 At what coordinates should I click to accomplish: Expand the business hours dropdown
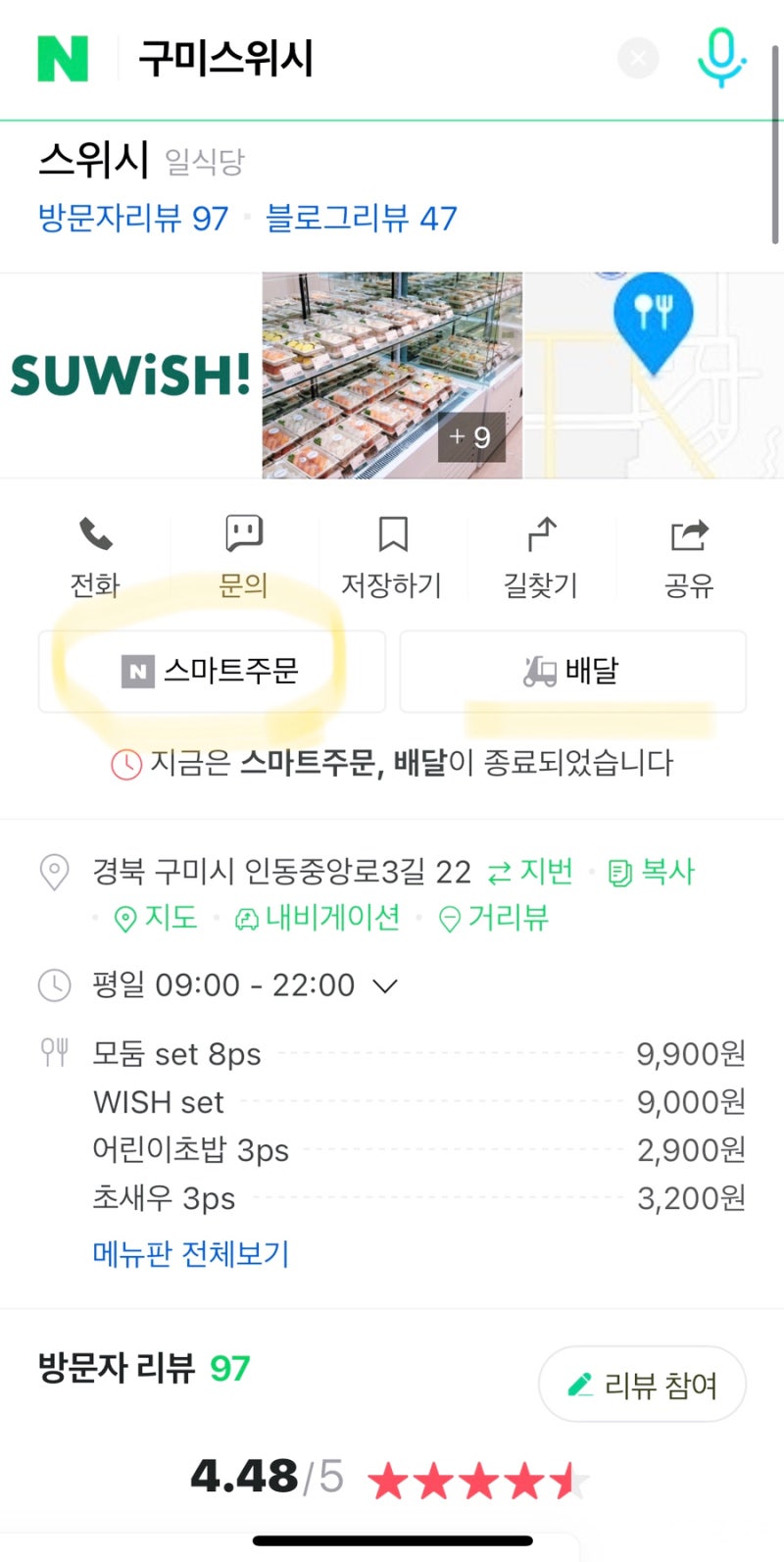pos(386,985)
